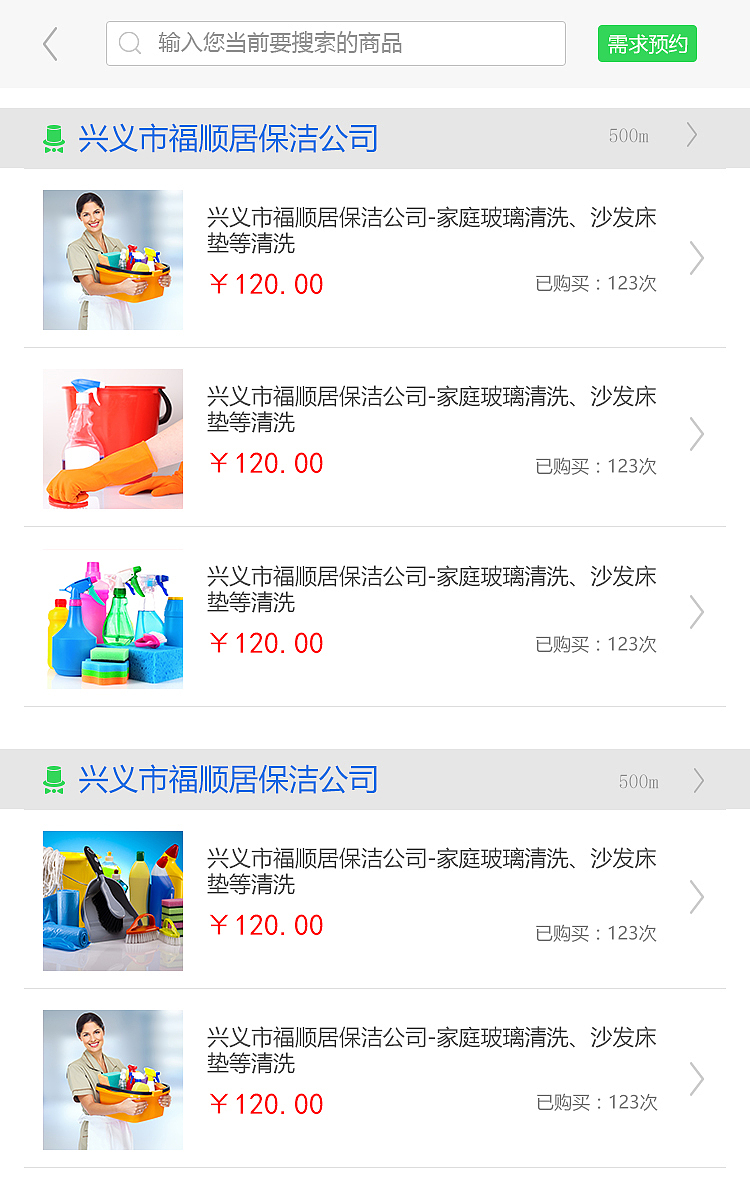This screenshot has height=1192, width=750.
Task: Tap the back arrow at top left
Action: [x=50, y=43]
